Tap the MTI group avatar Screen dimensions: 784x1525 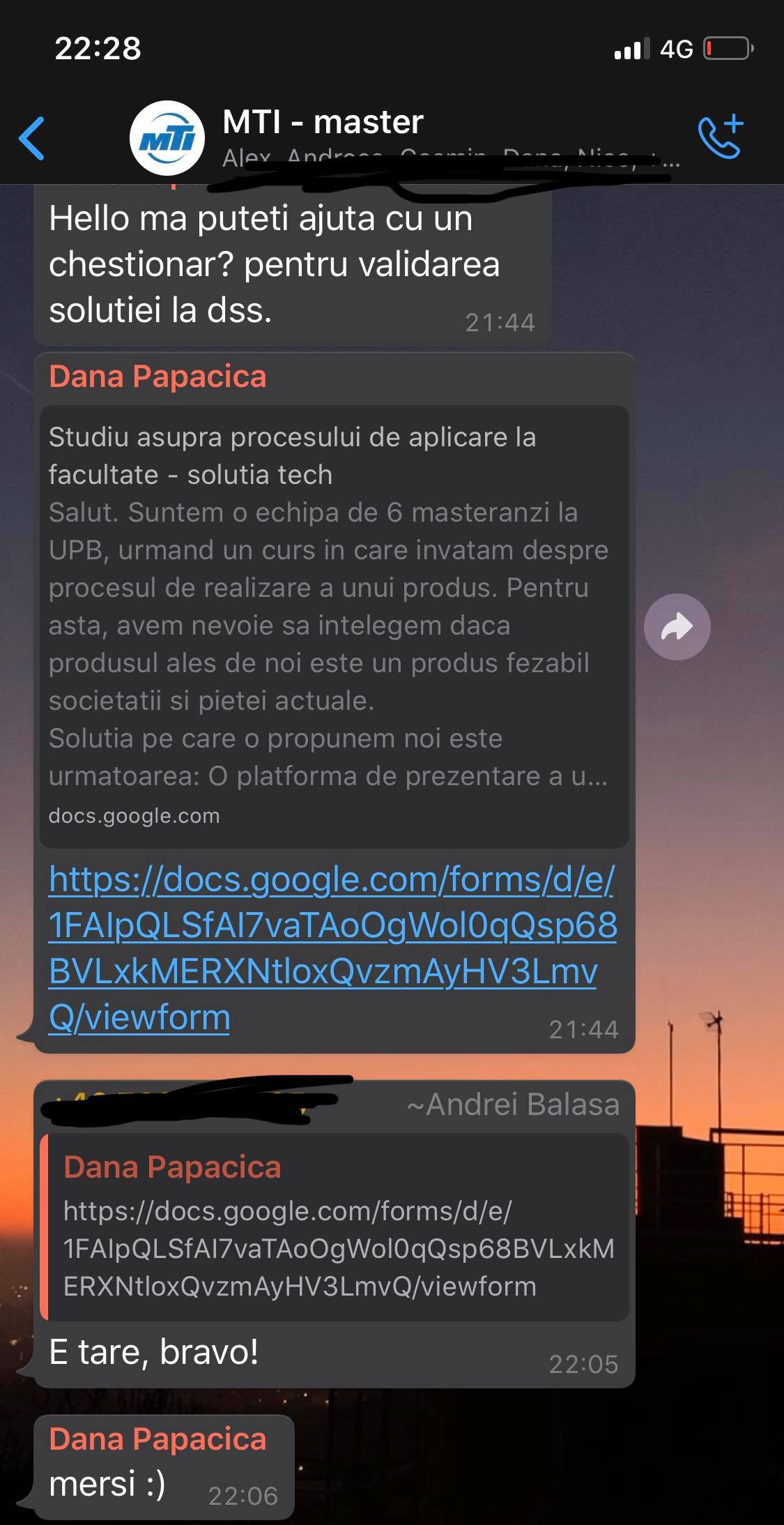point(167,138)
